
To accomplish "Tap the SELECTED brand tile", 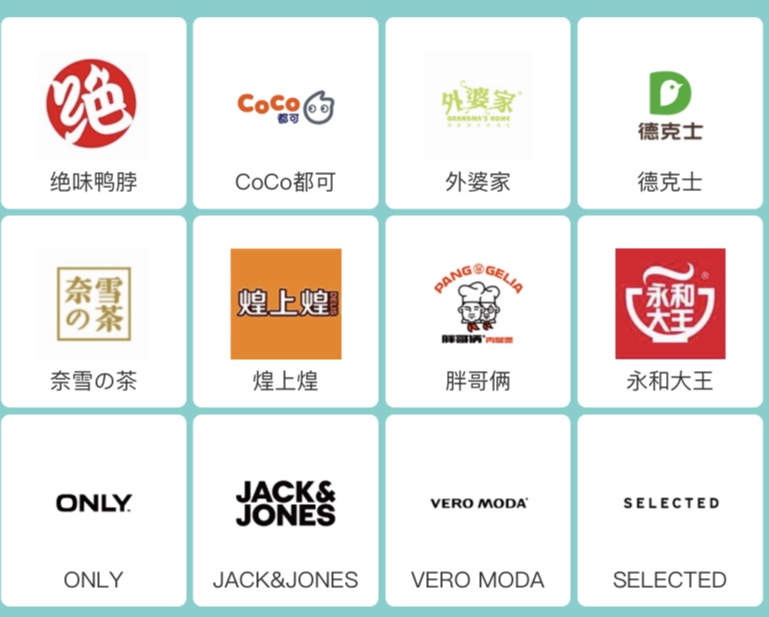I will [670, 510].
